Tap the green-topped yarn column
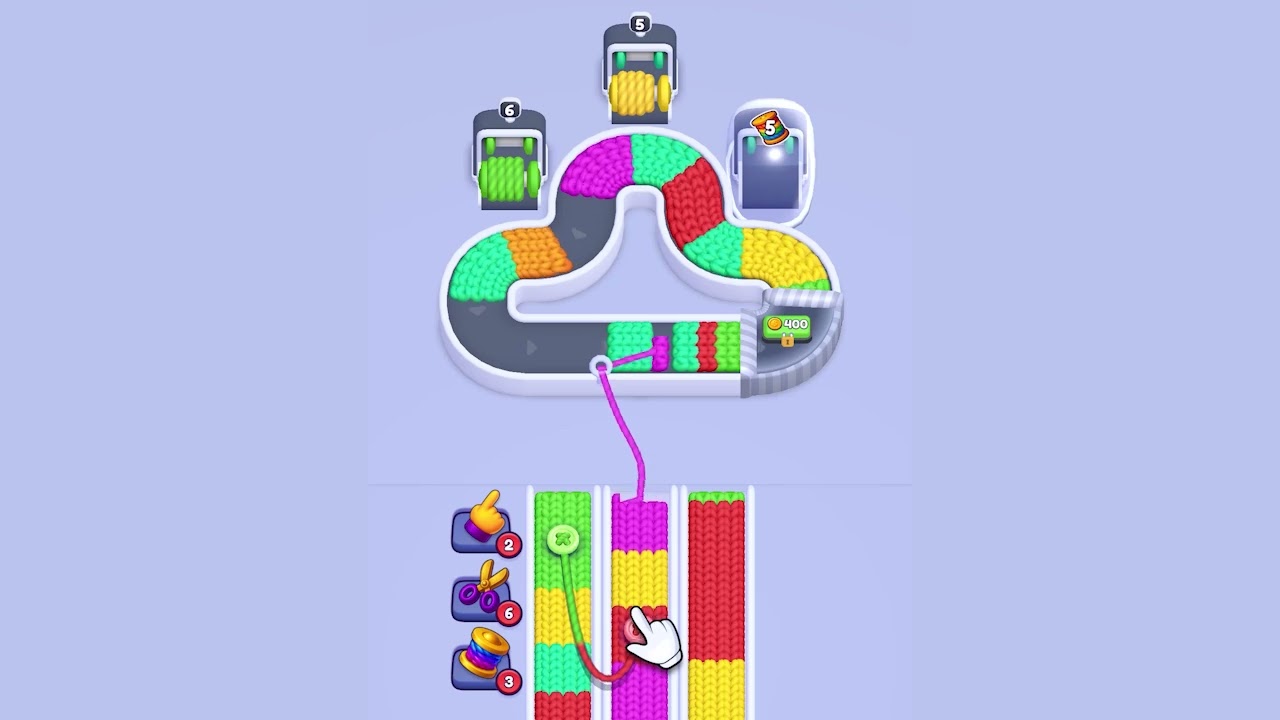Screen dimensions: 1280x720 (x=563, y=600)
